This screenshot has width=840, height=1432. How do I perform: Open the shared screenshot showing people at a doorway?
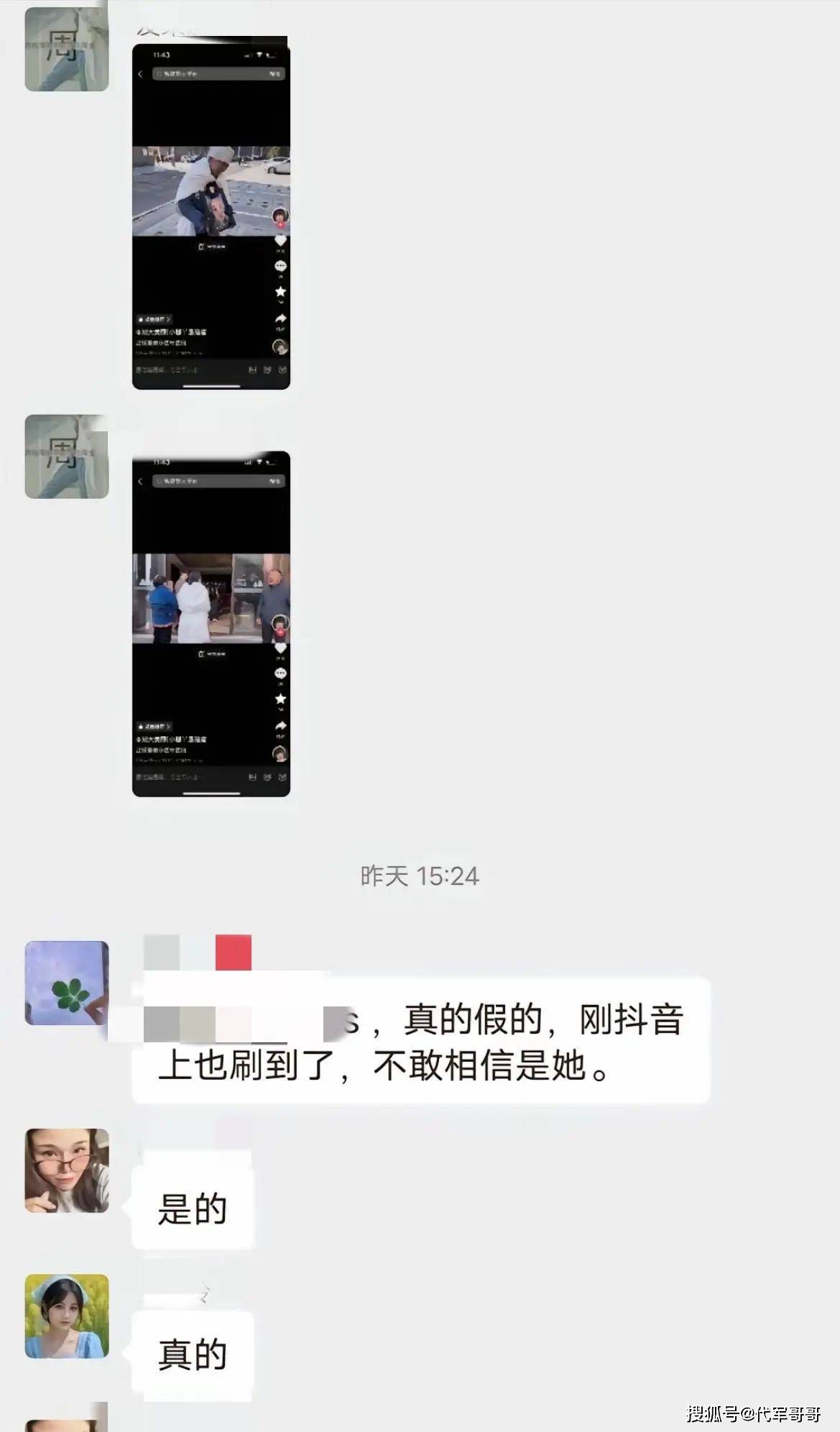211,623
